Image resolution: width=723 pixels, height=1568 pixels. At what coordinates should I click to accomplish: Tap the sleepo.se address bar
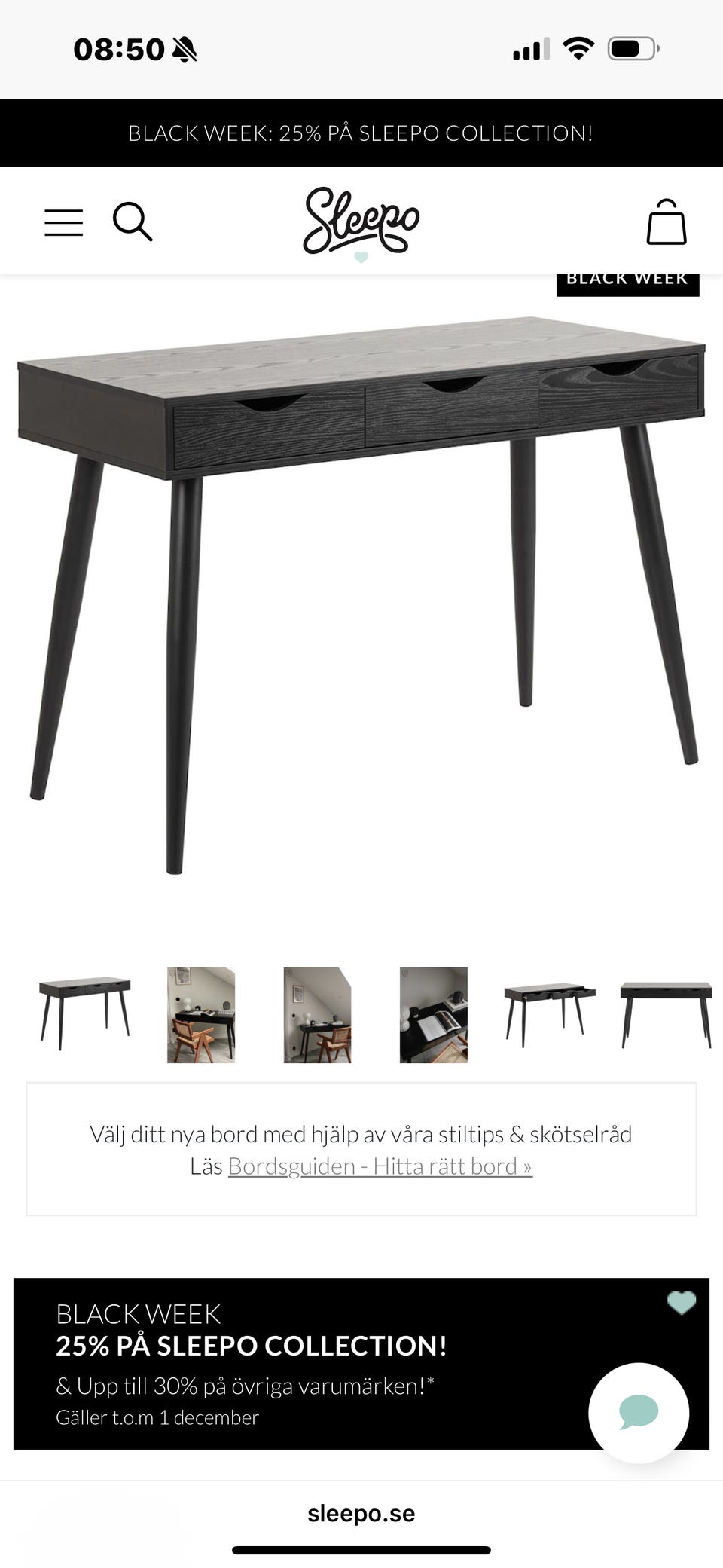pos(361,1513)
